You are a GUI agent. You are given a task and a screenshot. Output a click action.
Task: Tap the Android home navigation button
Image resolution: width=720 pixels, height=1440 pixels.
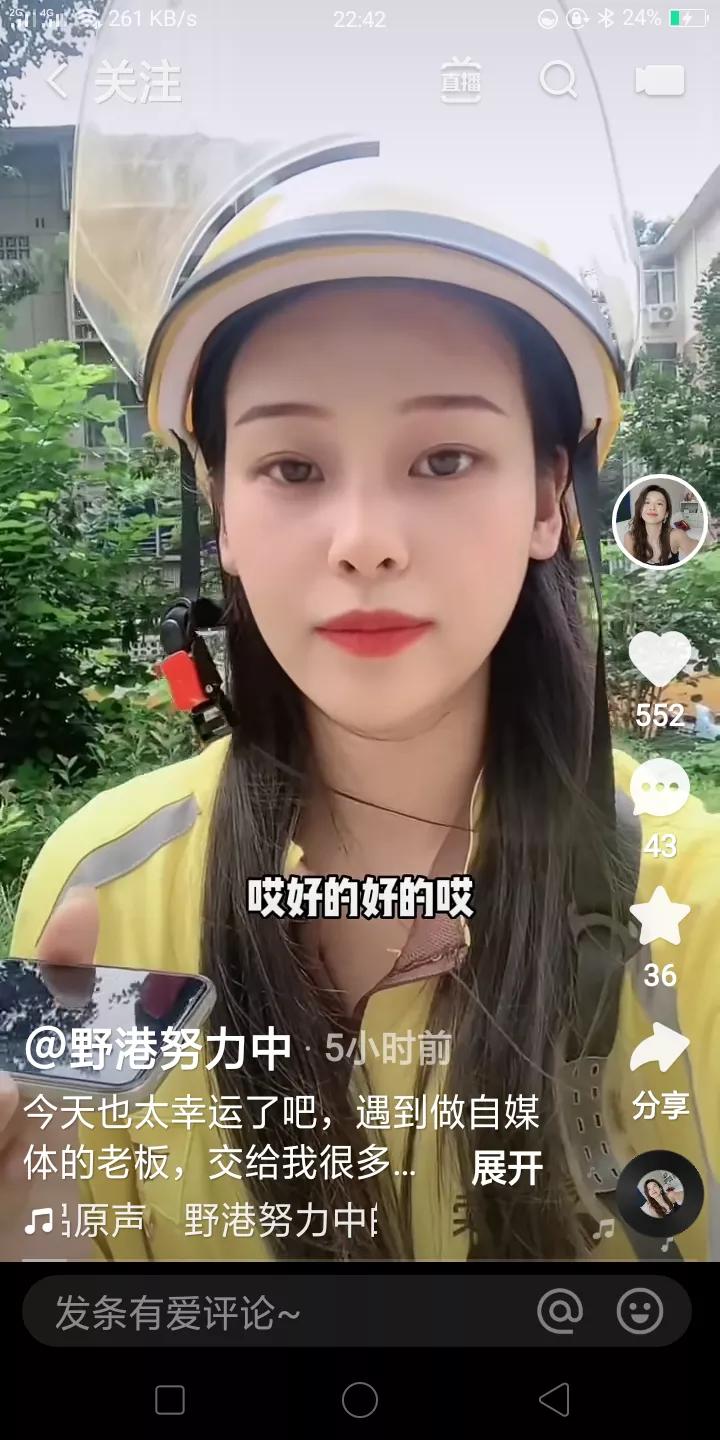(360, 1398)
